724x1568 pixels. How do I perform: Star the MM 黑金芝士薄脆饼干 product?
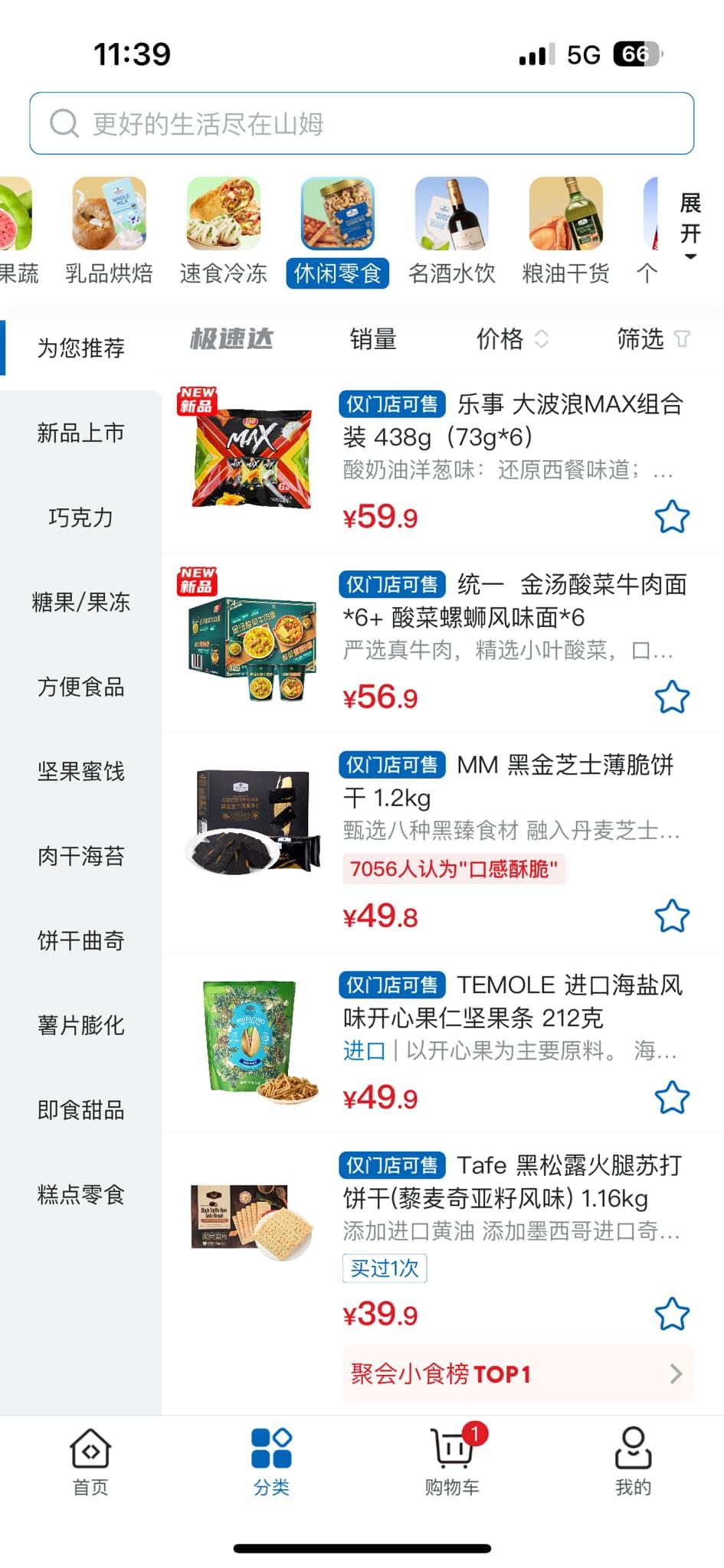[671, 916]
